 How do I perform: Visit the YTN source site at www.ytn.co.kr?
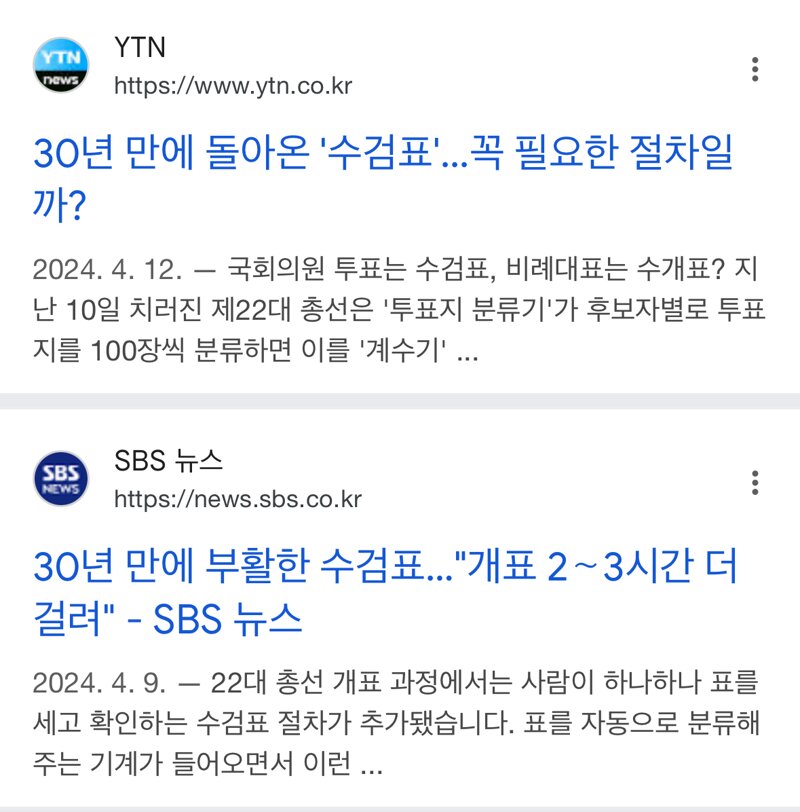[x=233, y=86]
